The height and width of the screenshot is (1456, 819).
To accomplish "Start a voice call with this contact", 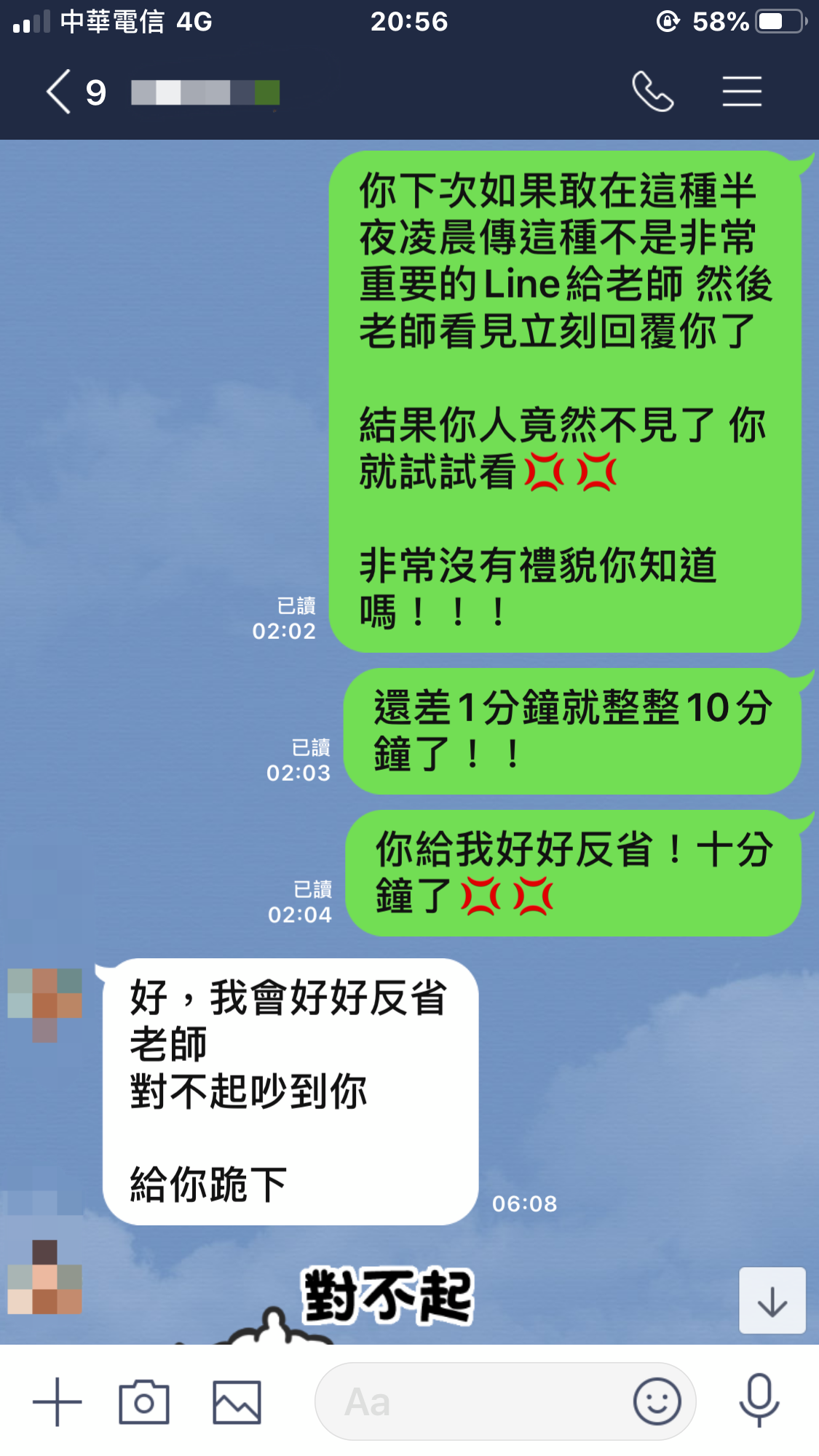I will point(652,92).
